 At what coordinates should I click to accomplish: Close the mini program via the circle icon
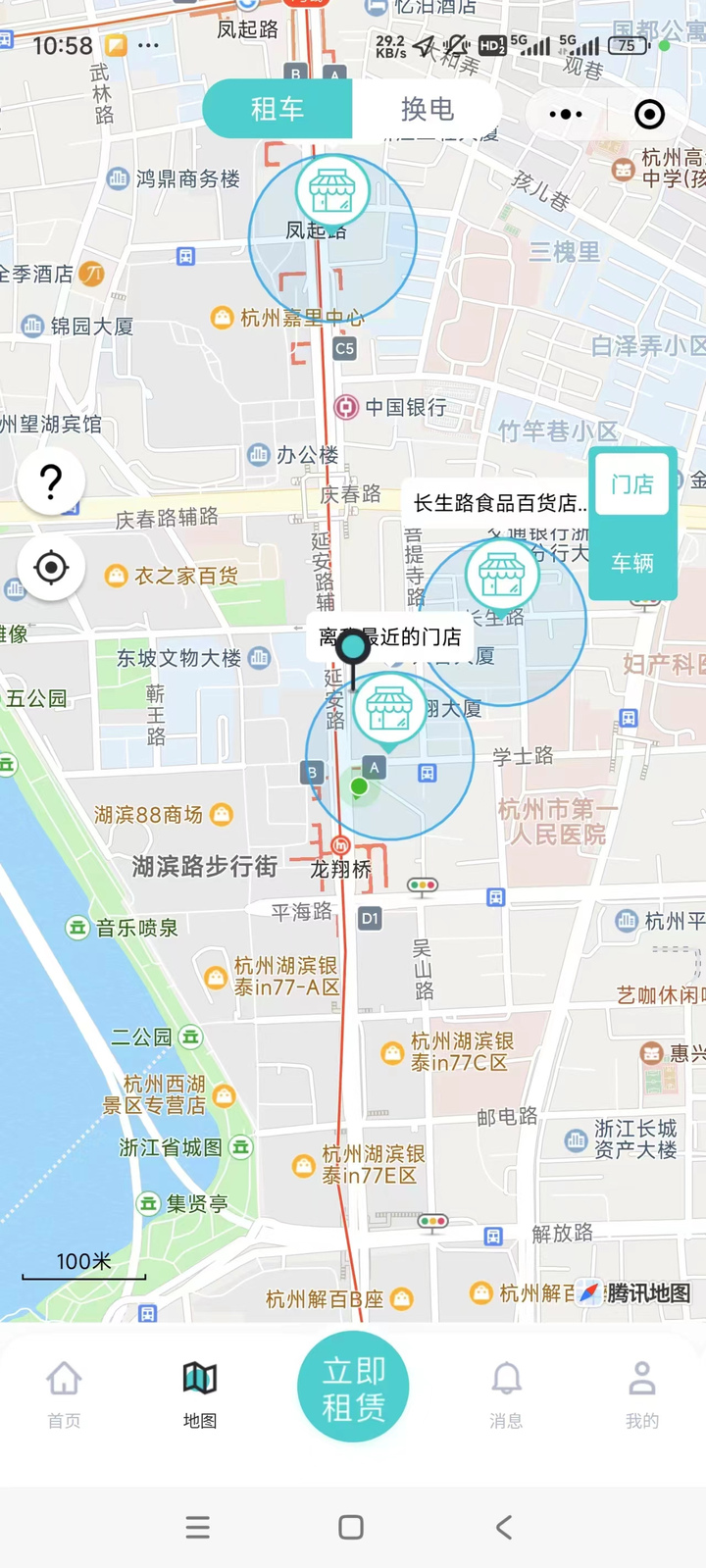[649, 115]
